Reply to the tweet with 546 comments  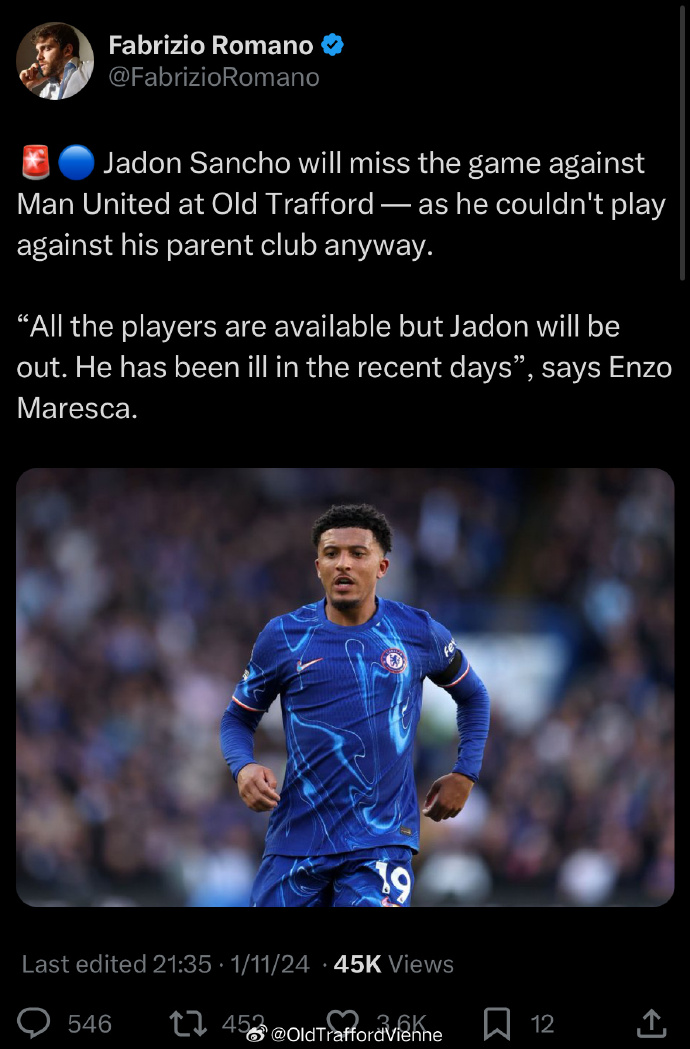[36, 1022]
